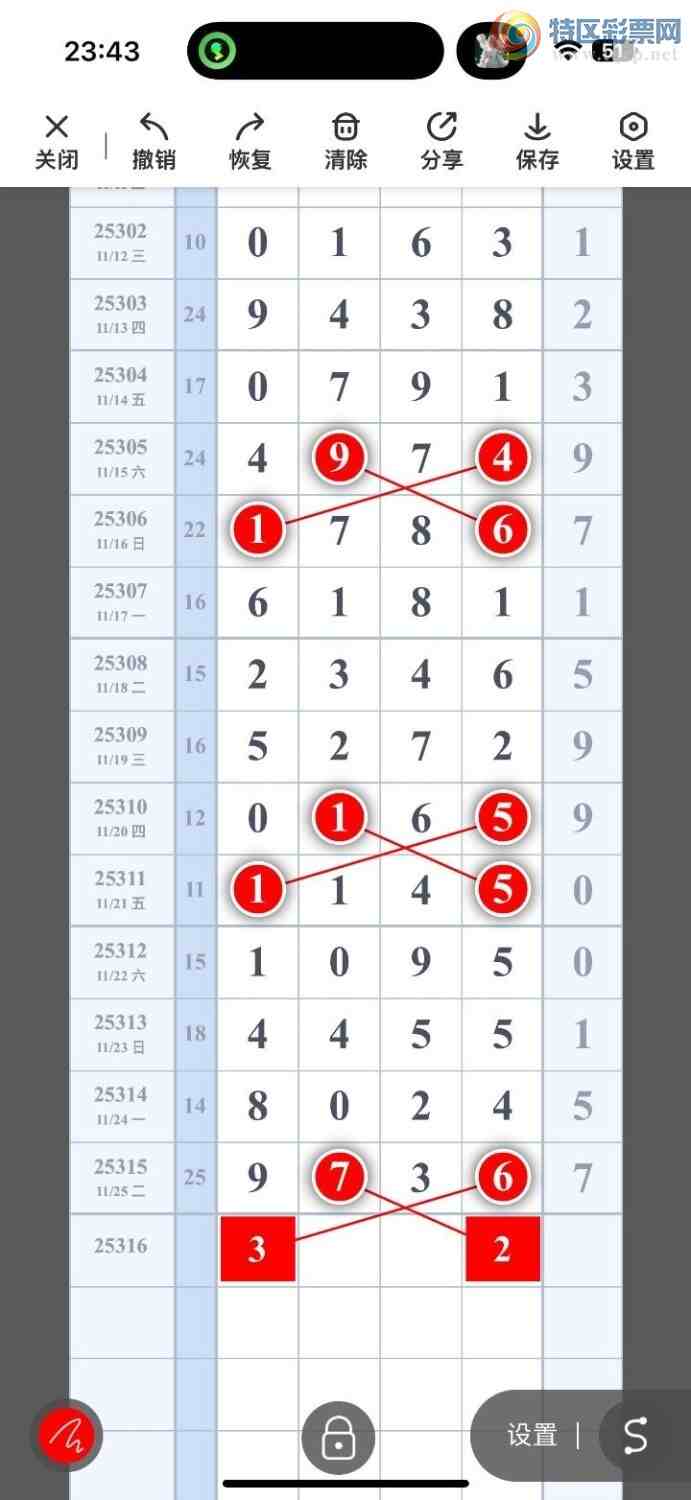Clear all markings with 清除
Screen dimensions: 691x1500
[345, 141]
